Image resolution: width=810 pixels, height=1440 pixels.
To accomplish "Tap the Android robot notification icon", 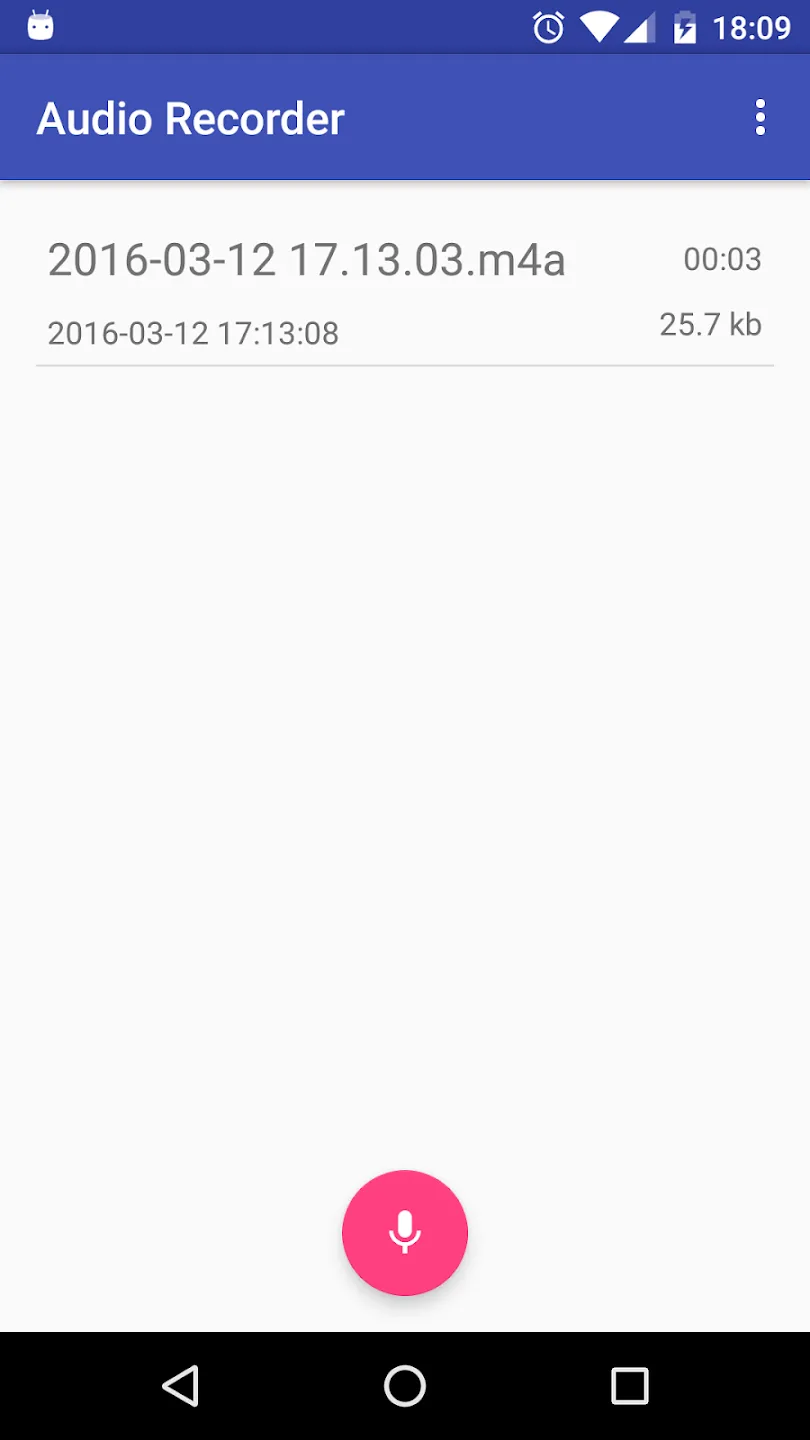I will (x=40, y=25).
